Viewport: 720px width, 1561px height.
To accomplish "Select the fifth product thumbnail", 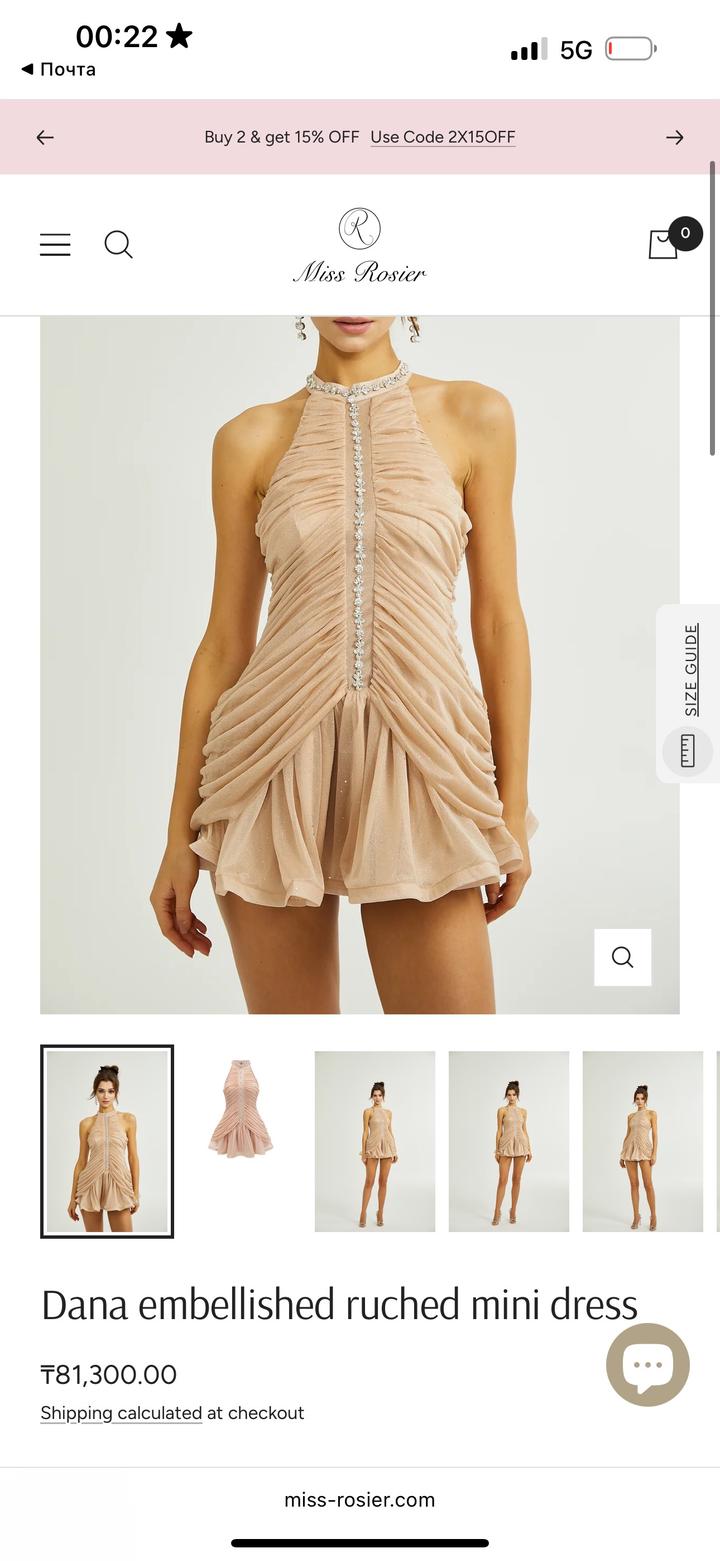I will click(643, 1141).
